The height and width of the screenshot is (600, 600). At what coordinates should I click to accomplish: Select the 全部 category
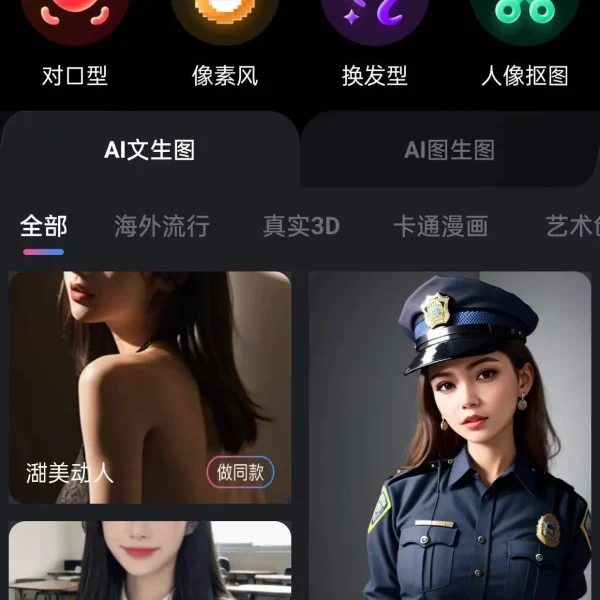pos(44,226)
